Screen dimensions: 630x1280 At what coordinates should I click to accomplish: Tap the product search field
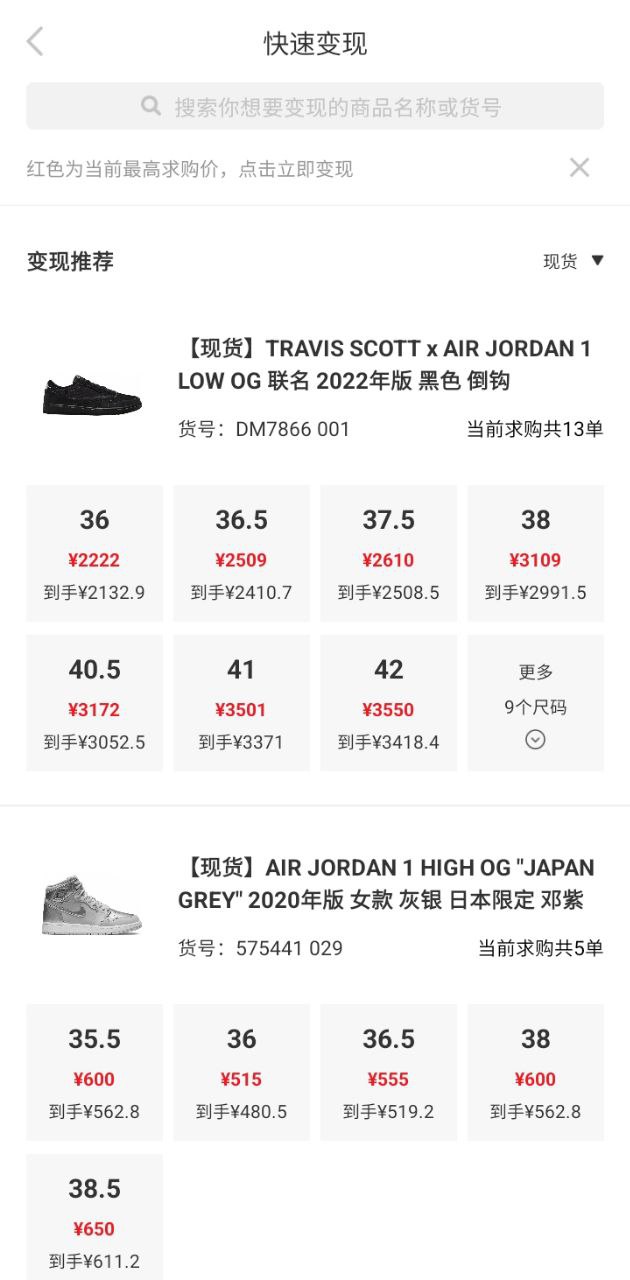point(315,106)
